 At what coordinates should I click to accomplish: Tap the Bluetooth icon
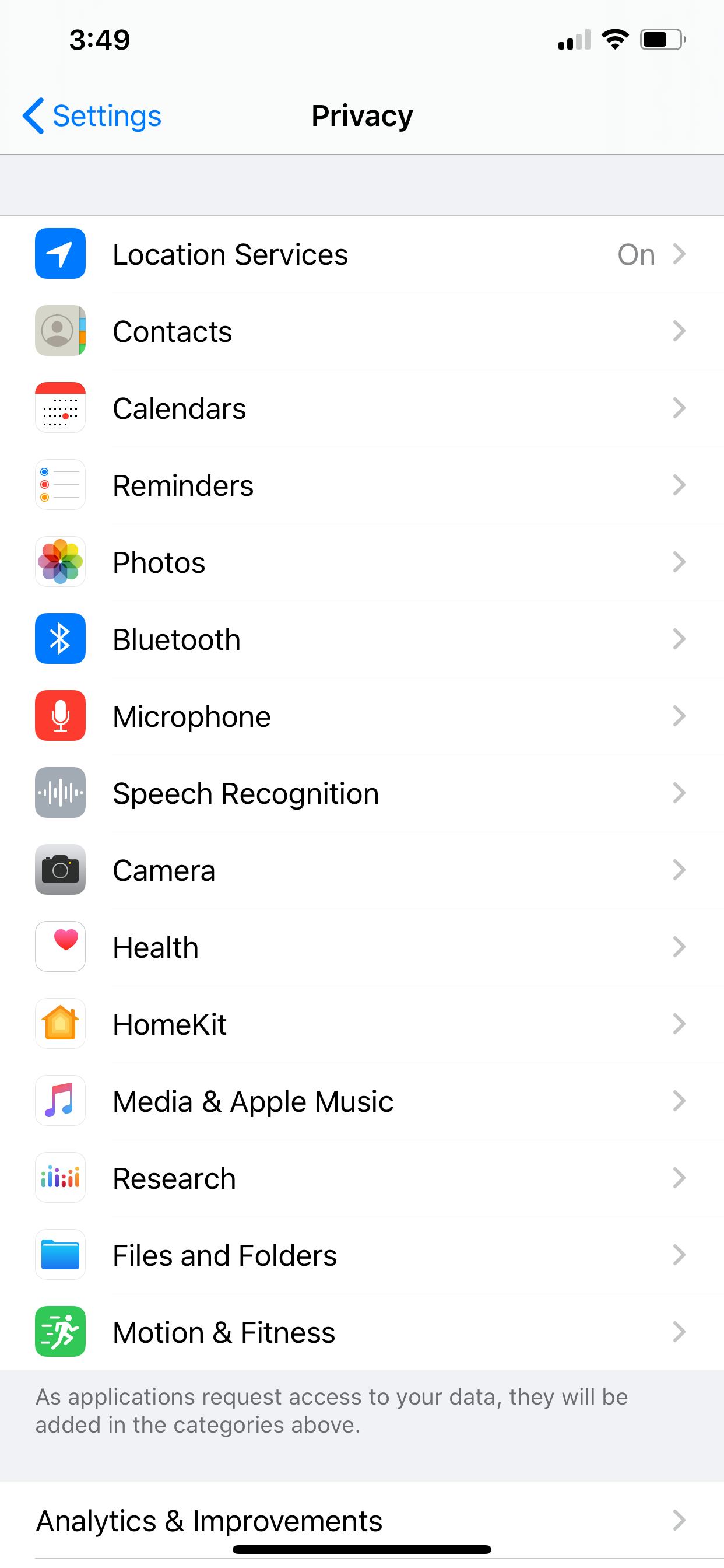(60, 639)
